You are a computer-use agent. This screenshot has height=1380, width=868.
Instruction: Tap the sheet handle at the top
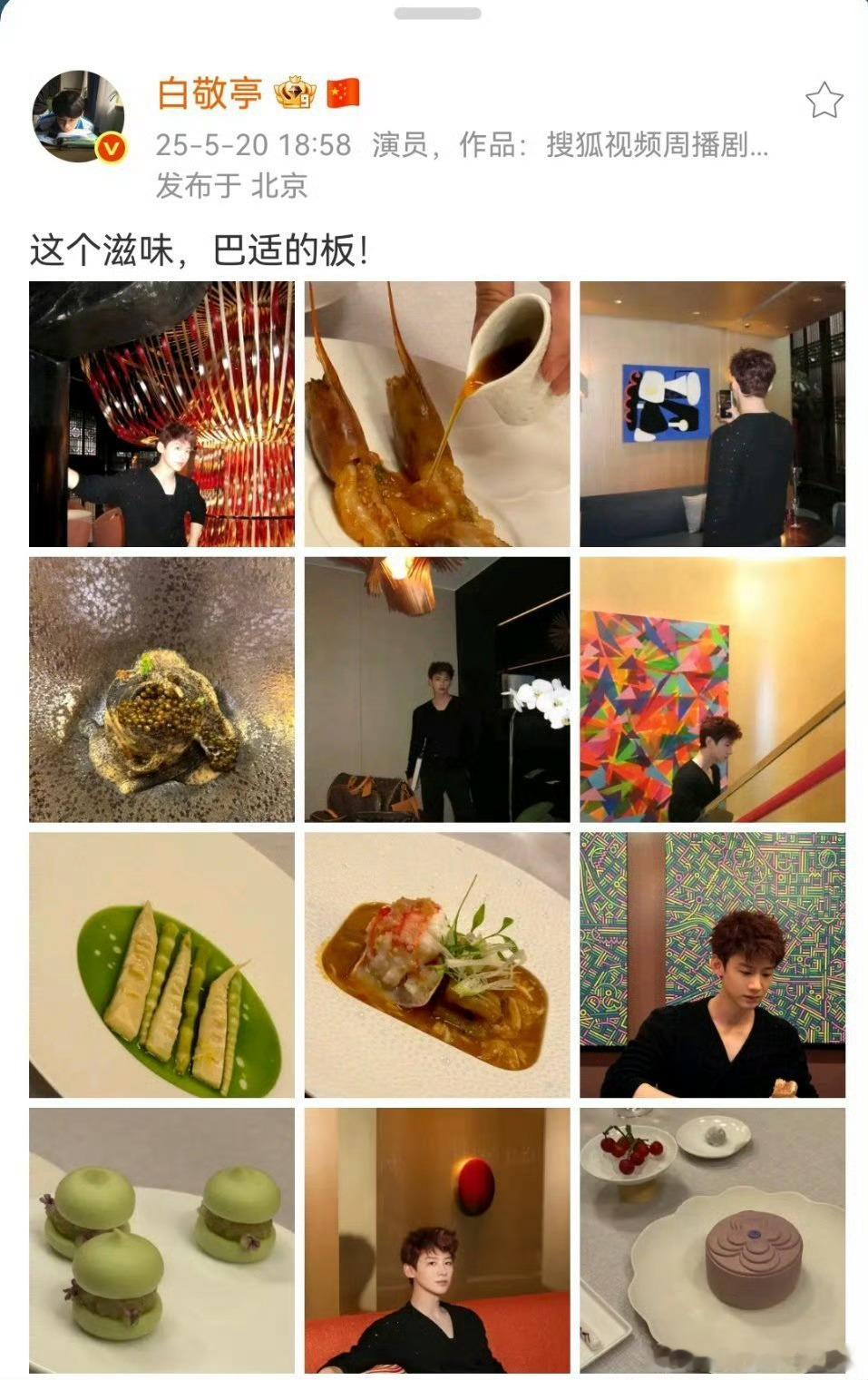coord(437,14)
